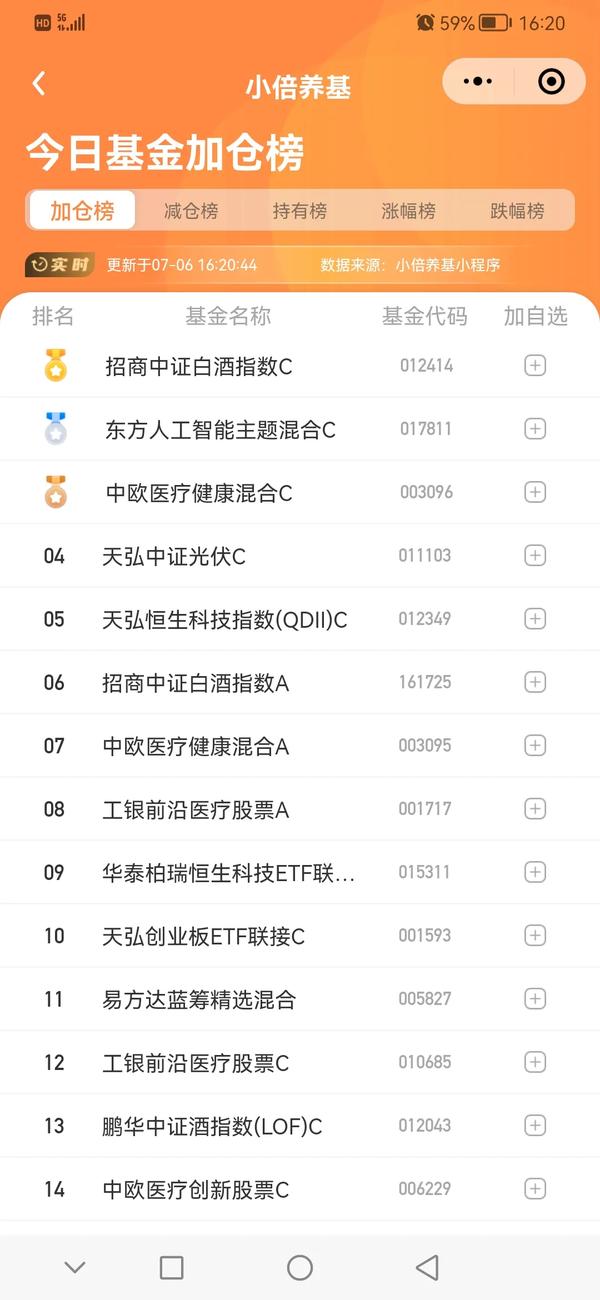The width and height of the screenshot is (600, 1300).
Task: Add 招商中证白酒指数C to watchlist
Action: 535,366
